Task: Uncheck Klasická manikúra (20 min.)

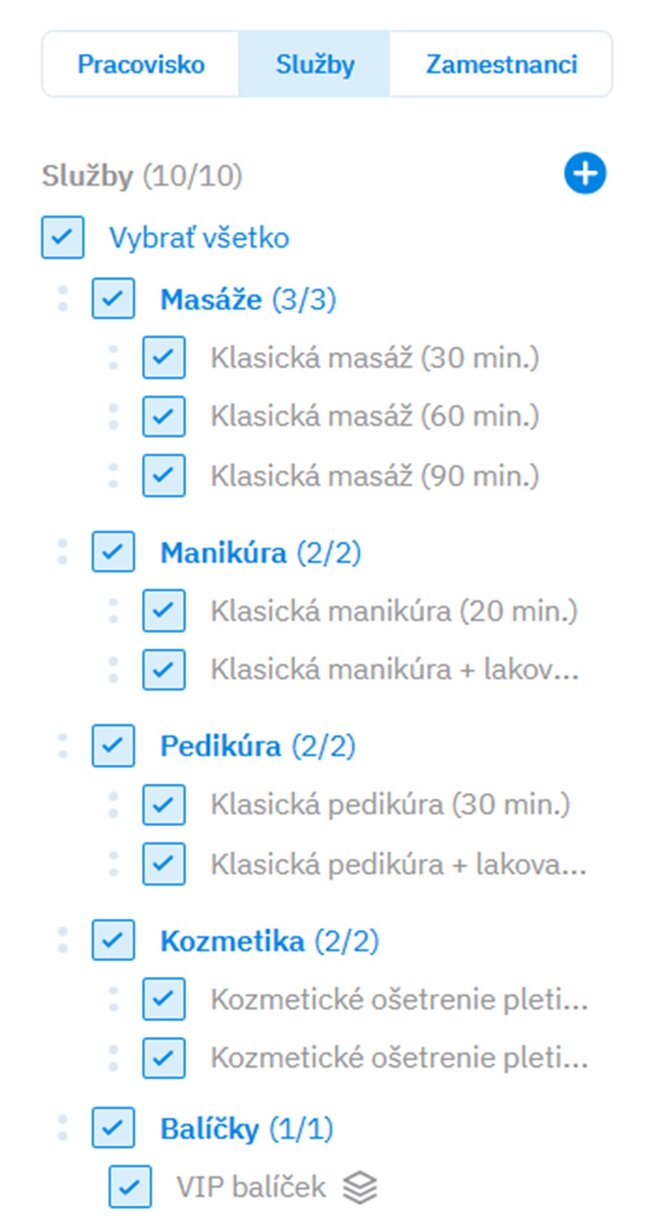Action: pos(164,611)
